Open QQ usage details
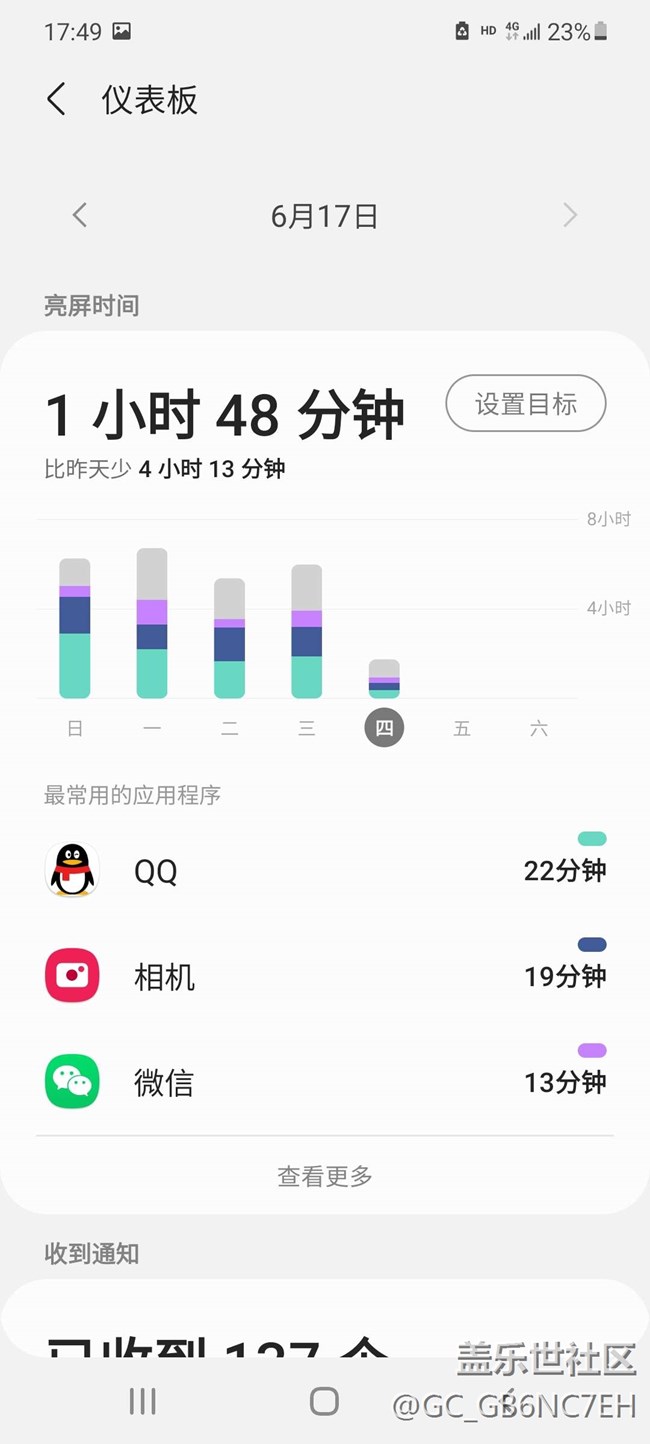 pos(325,870)
